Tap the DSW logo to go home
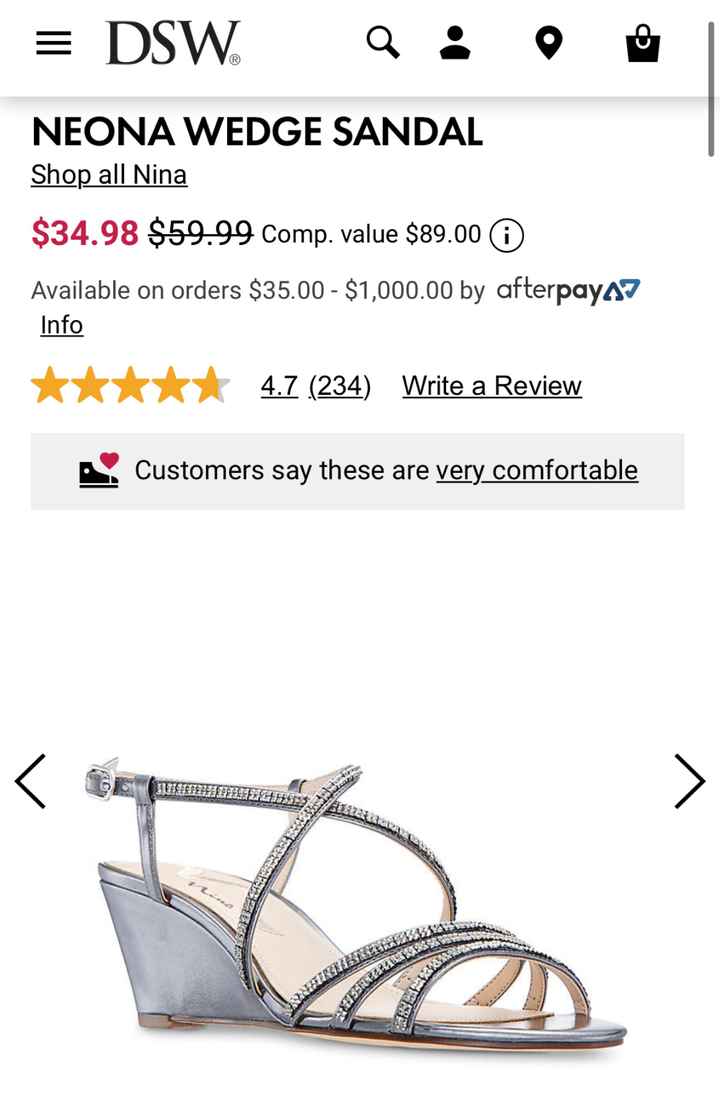This screenshot has height=1107, width=720. click(x=173, y=44)
